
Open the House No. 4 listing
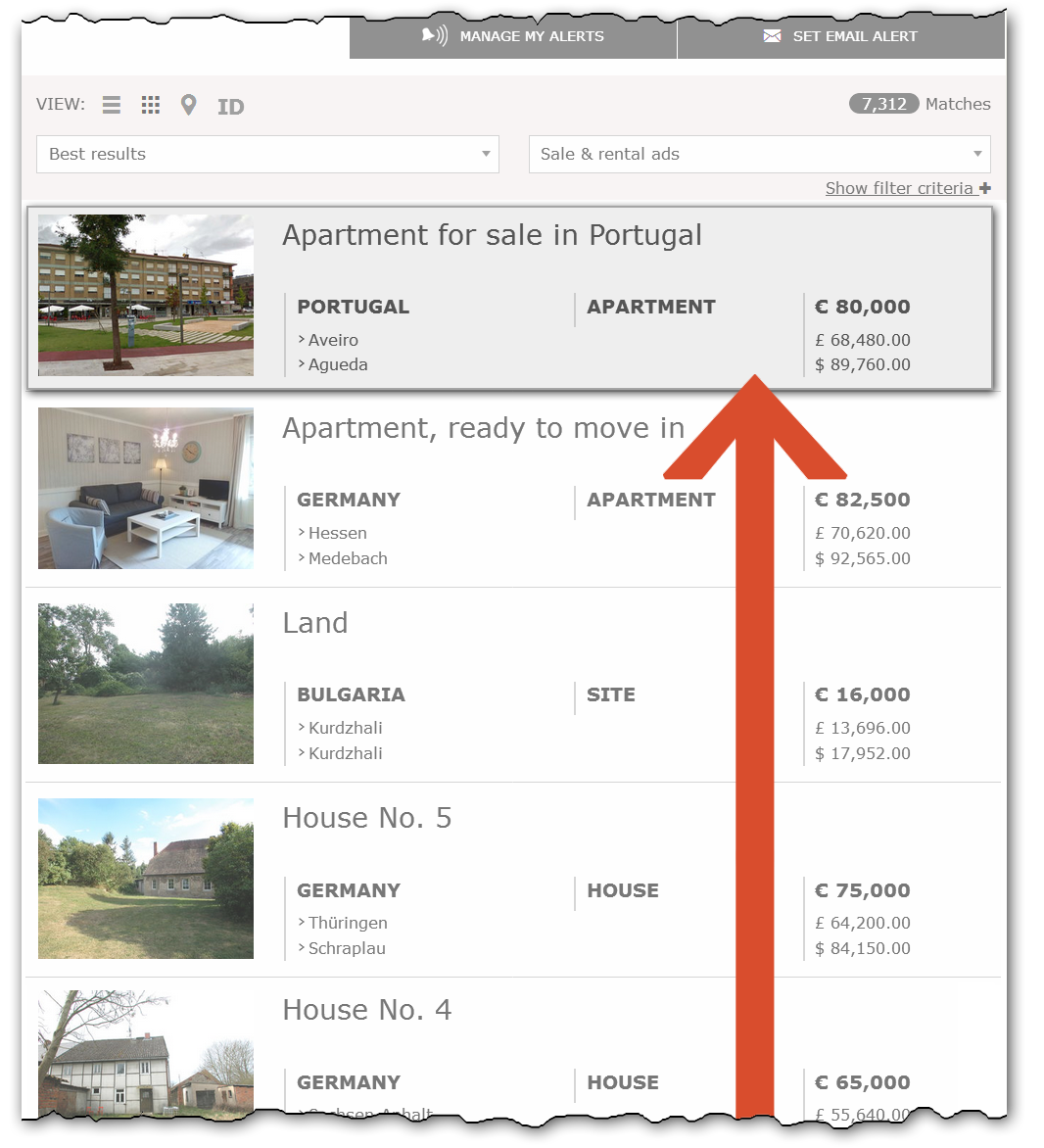point(366,1011)
